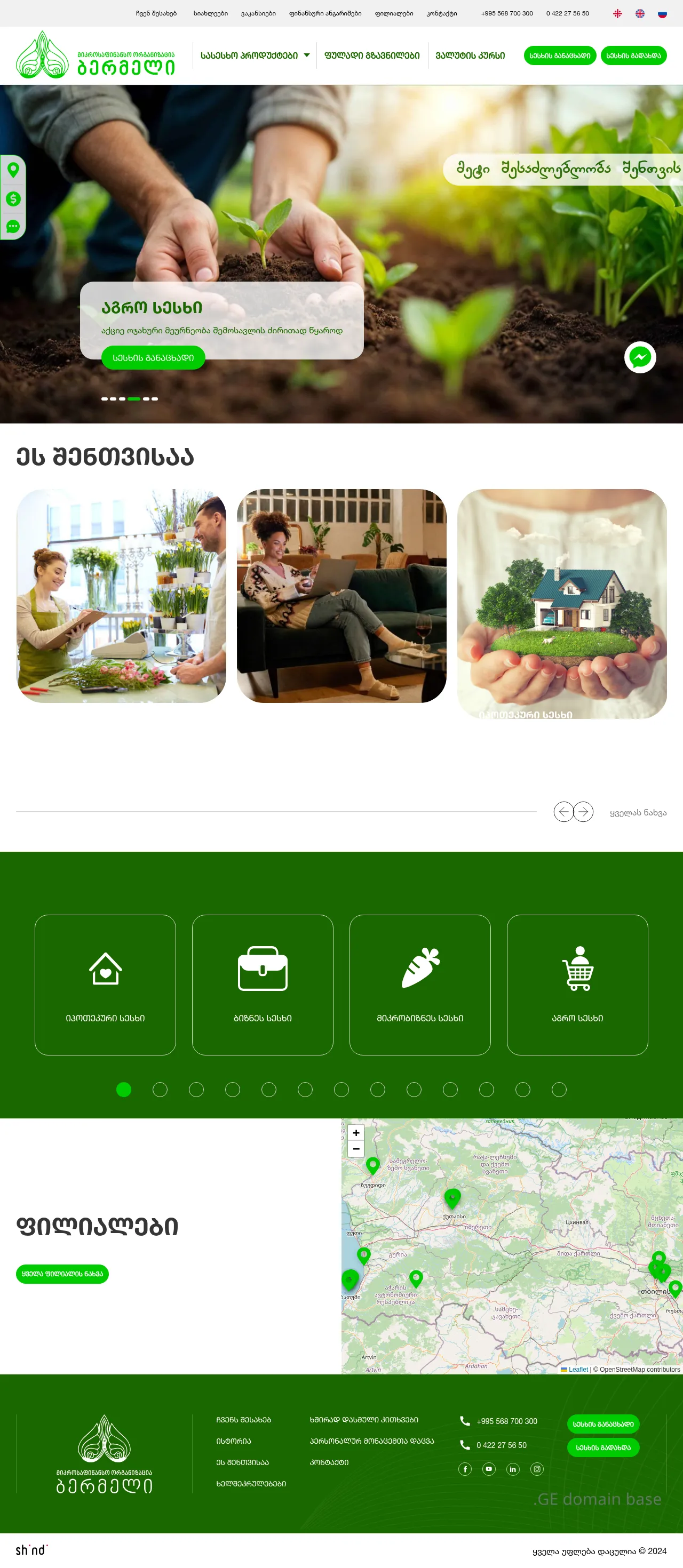Select the მიკრობიზნეს სესხი card
The width and height of the screenshot is (683, 1568).
420,984
